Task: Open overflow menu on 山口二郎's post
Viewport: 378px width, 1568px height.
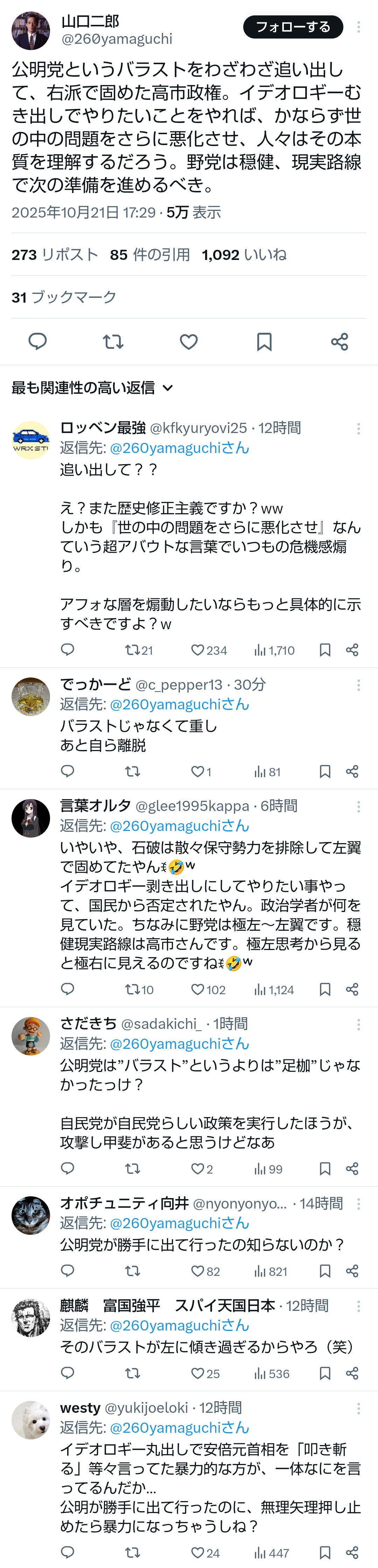Action: pos(358,27)
